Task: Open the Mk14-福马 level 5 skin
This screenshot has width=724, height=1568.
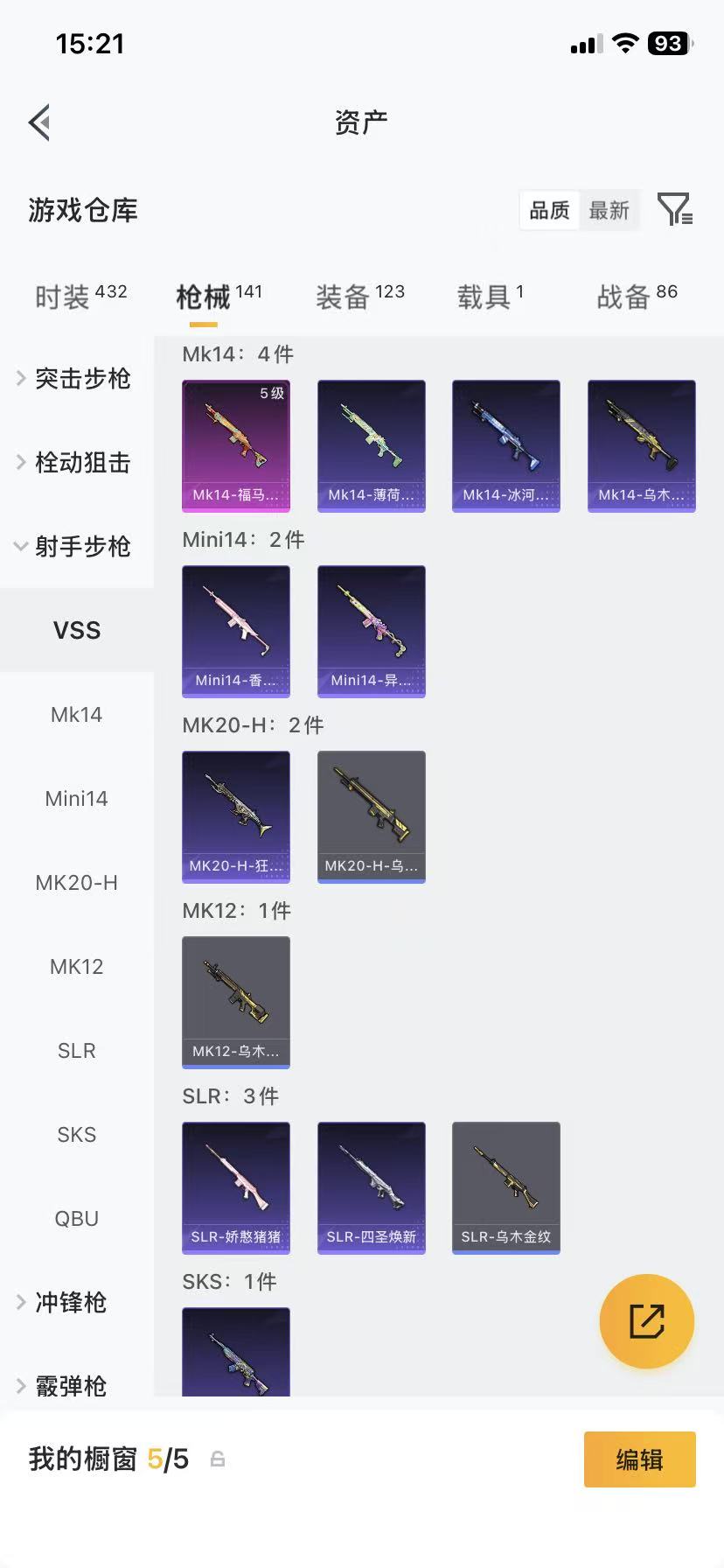Action: click(x=236, y=445)
